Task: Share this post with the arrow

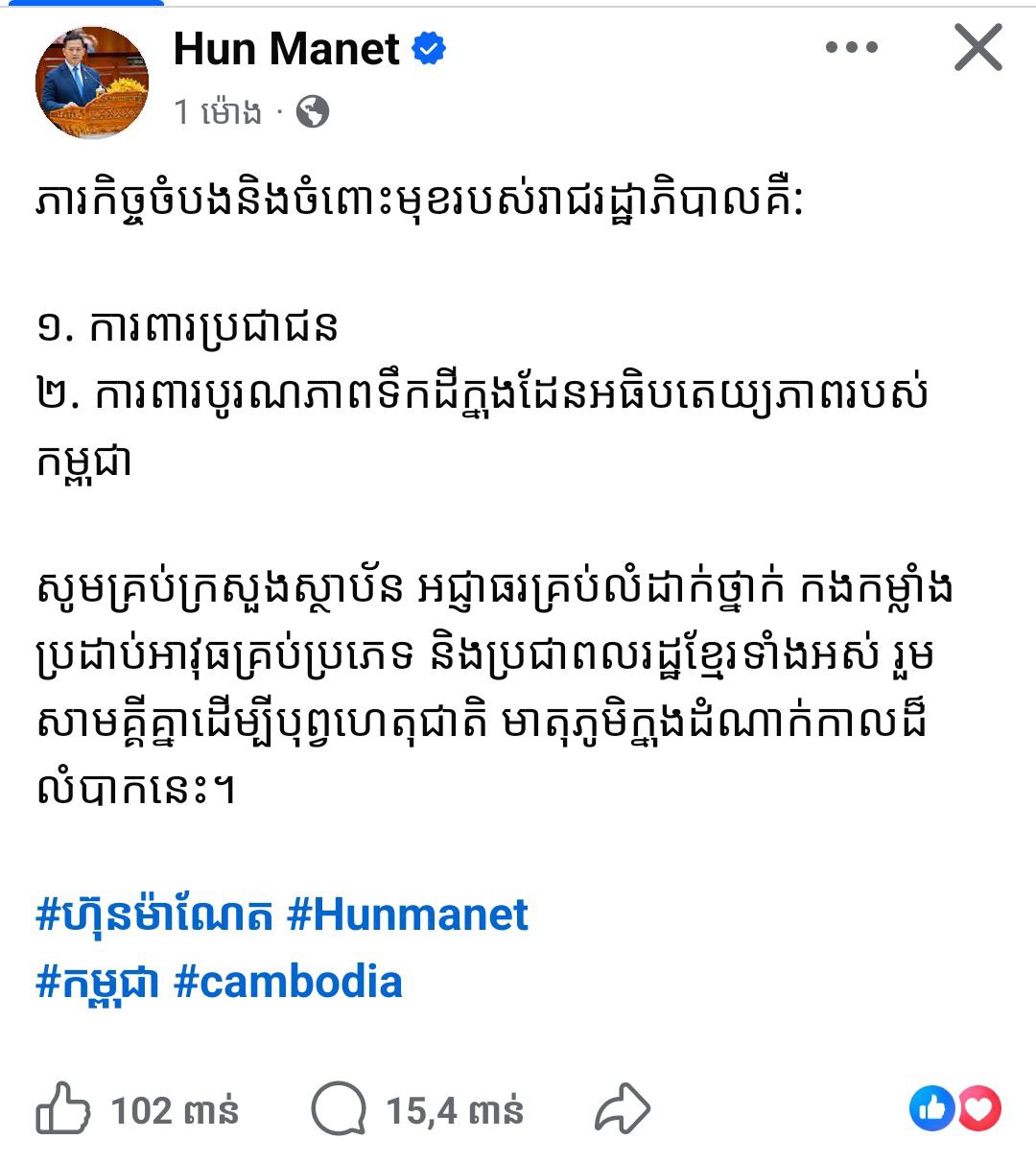Action: coord(623,1110)
